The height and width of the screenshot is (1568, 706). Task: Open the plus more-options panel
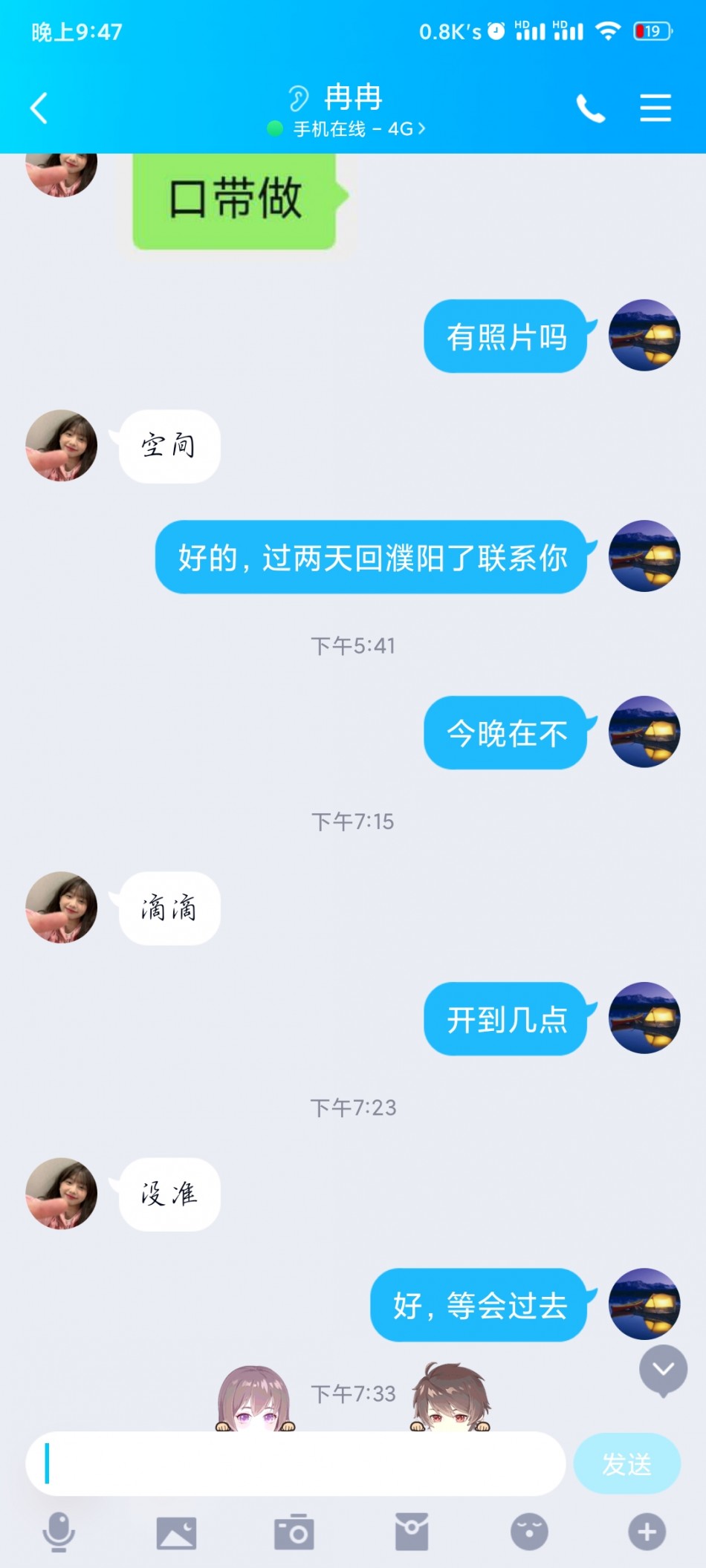click(x=647, y=1532)
